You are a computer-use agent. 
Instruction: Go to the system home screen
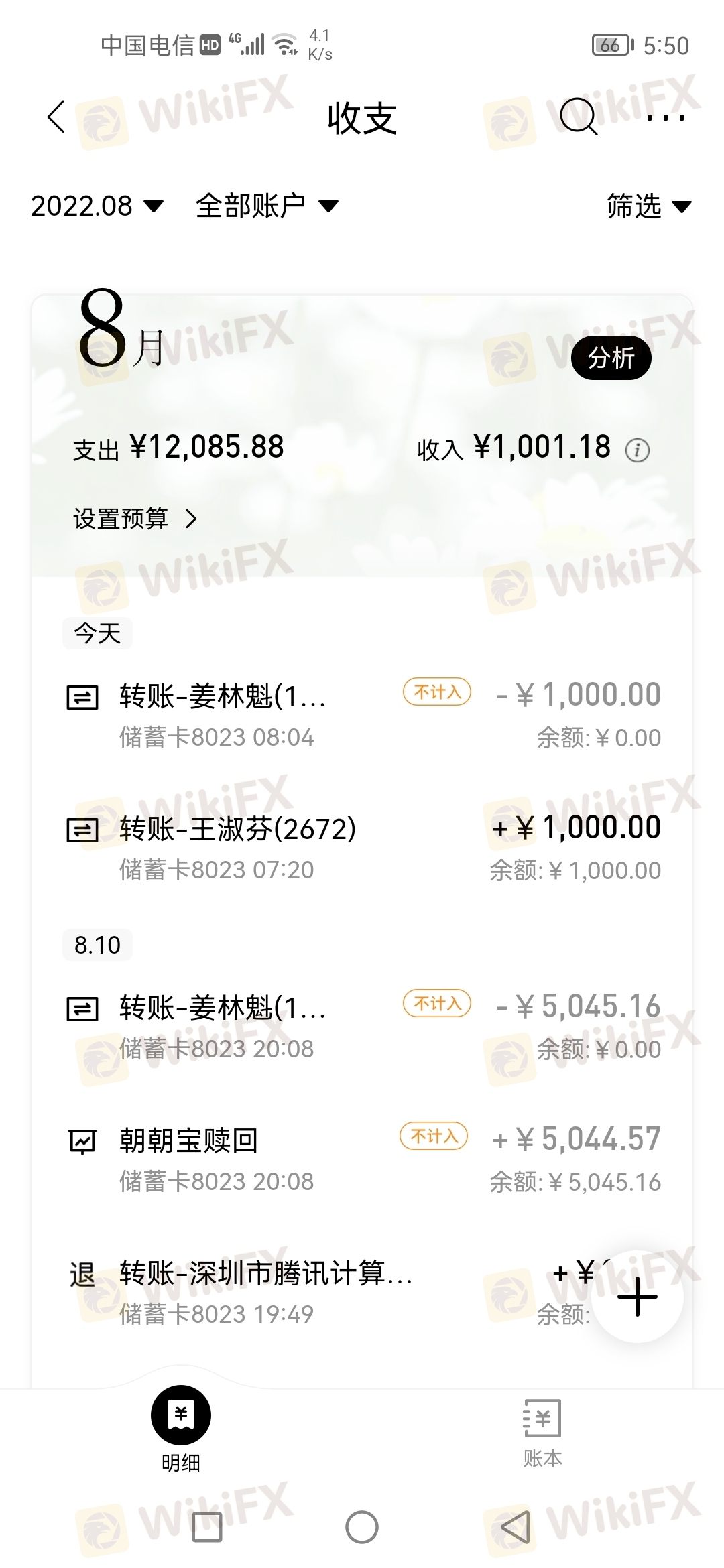pyautogui.click(x=362, y=1528)
